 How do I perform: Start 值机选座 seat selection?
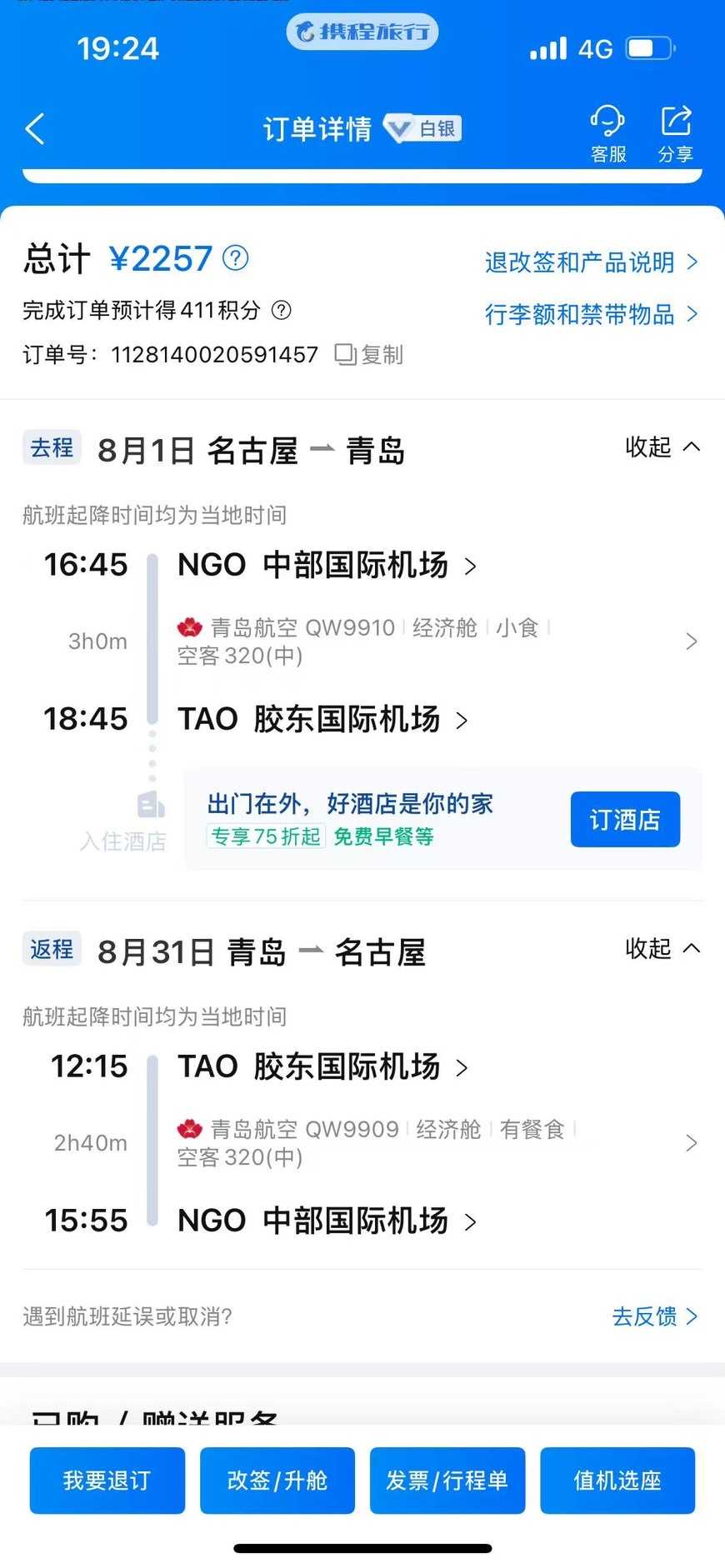click(617, 1480)
